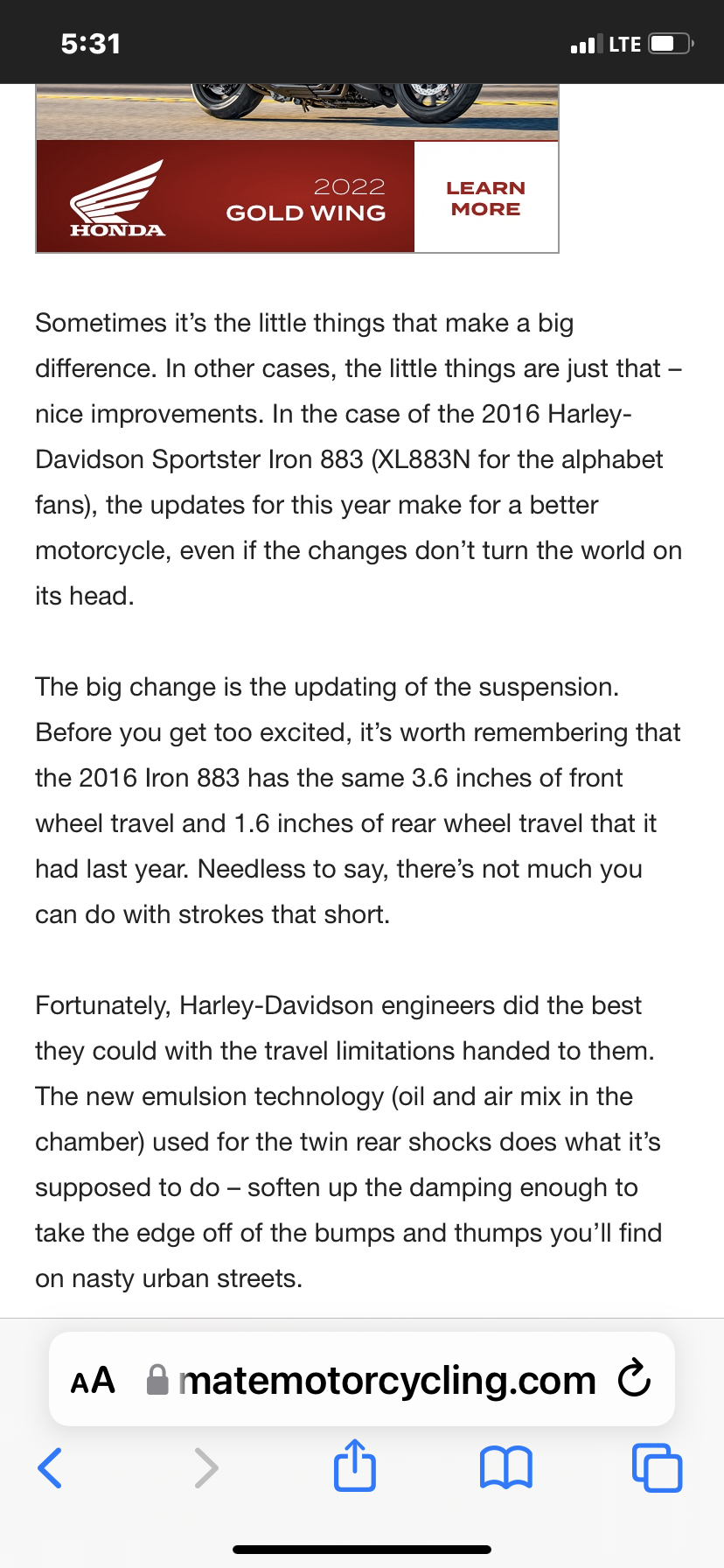This screenshot has width=724, height=1568.
Task: Open the share sheet
Action: pos(355,1466)
